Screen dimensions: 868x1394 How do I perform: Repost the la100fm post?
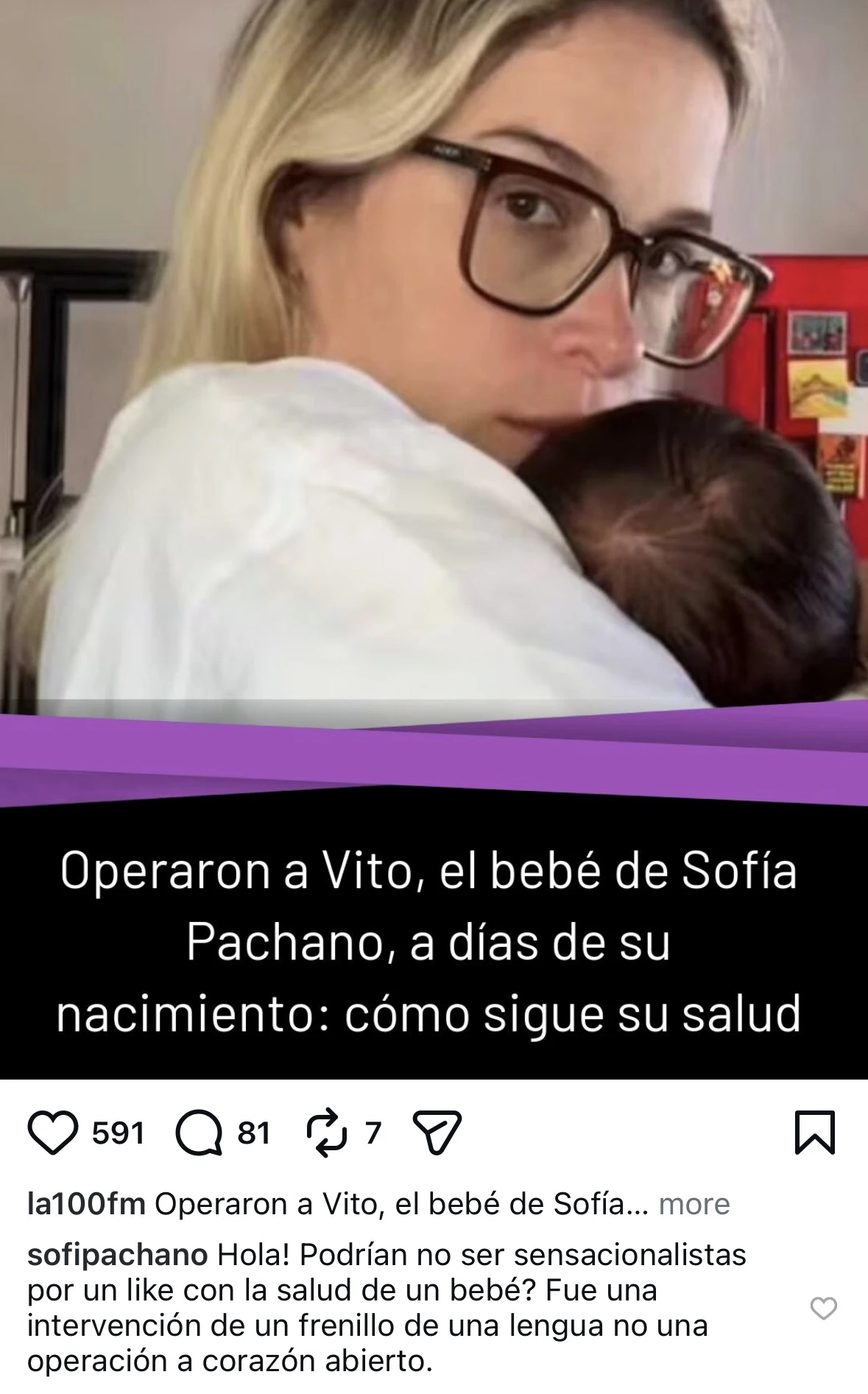point(326,1133)
